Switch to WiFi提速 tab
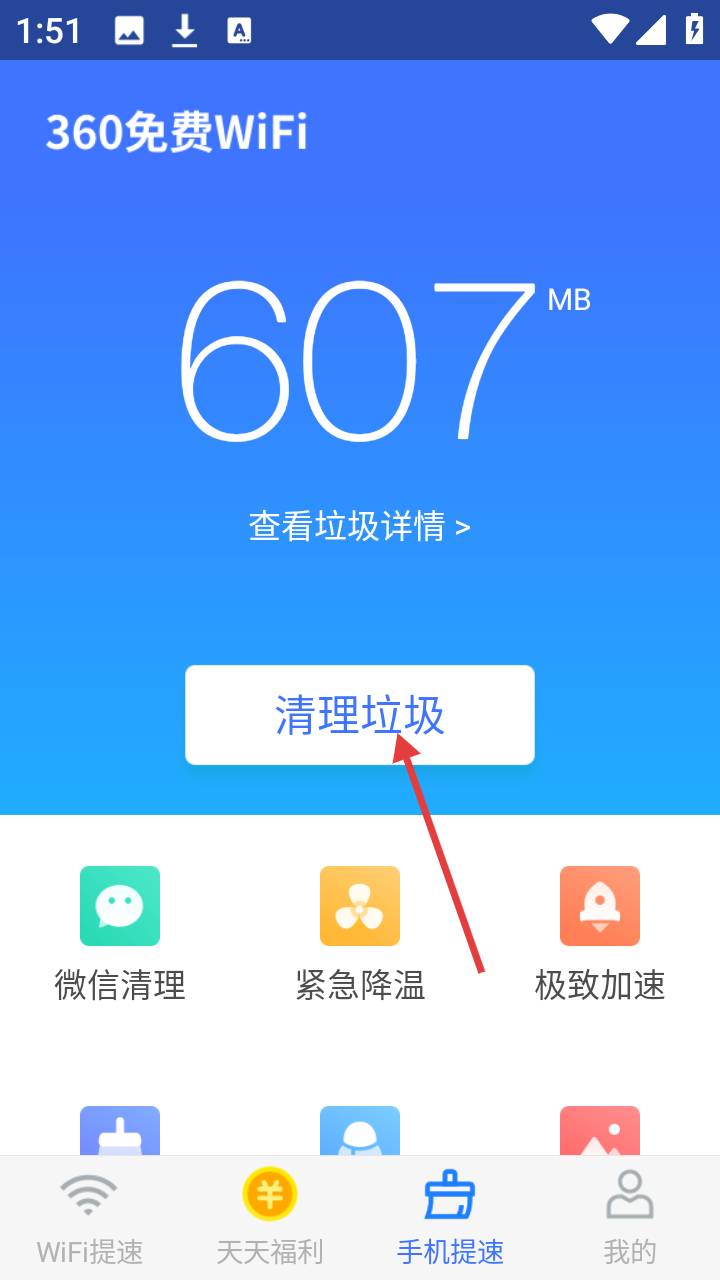Image resolution: width=720 pixels, height=1280 pixels. click(x=90, y=1217)
